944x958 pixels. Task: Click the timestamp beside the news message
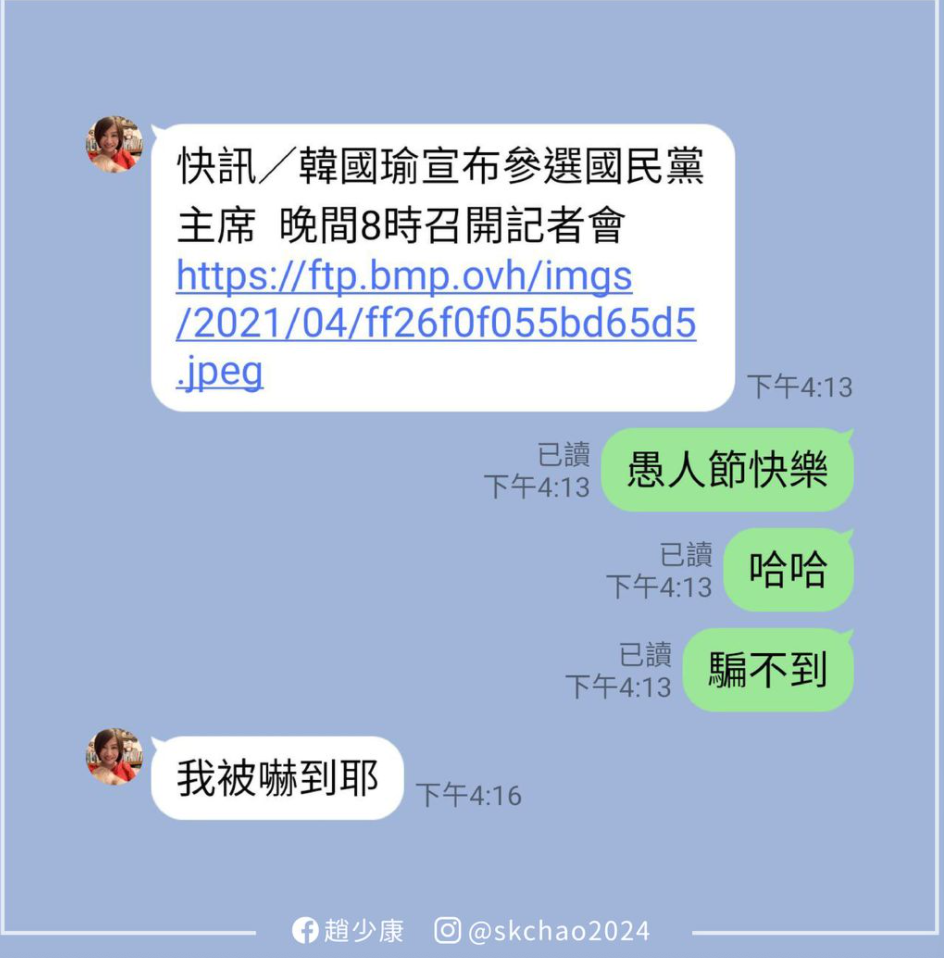click(798, 388)
